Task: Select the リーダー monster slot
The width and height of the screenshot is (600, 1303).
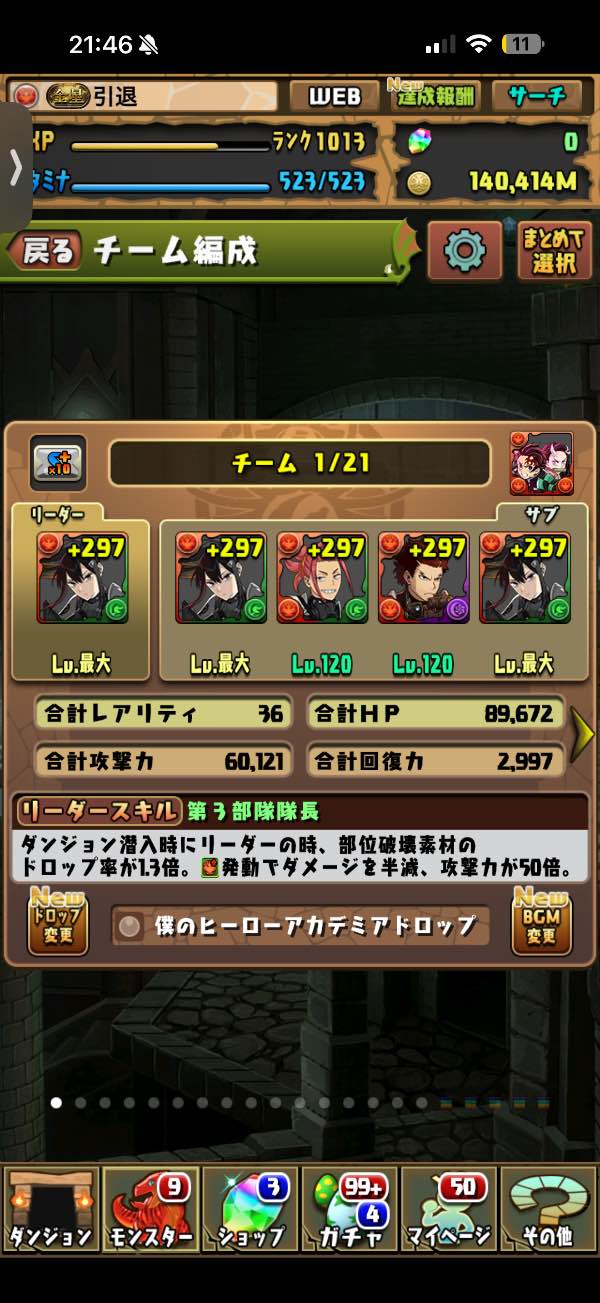Action: 82,578
